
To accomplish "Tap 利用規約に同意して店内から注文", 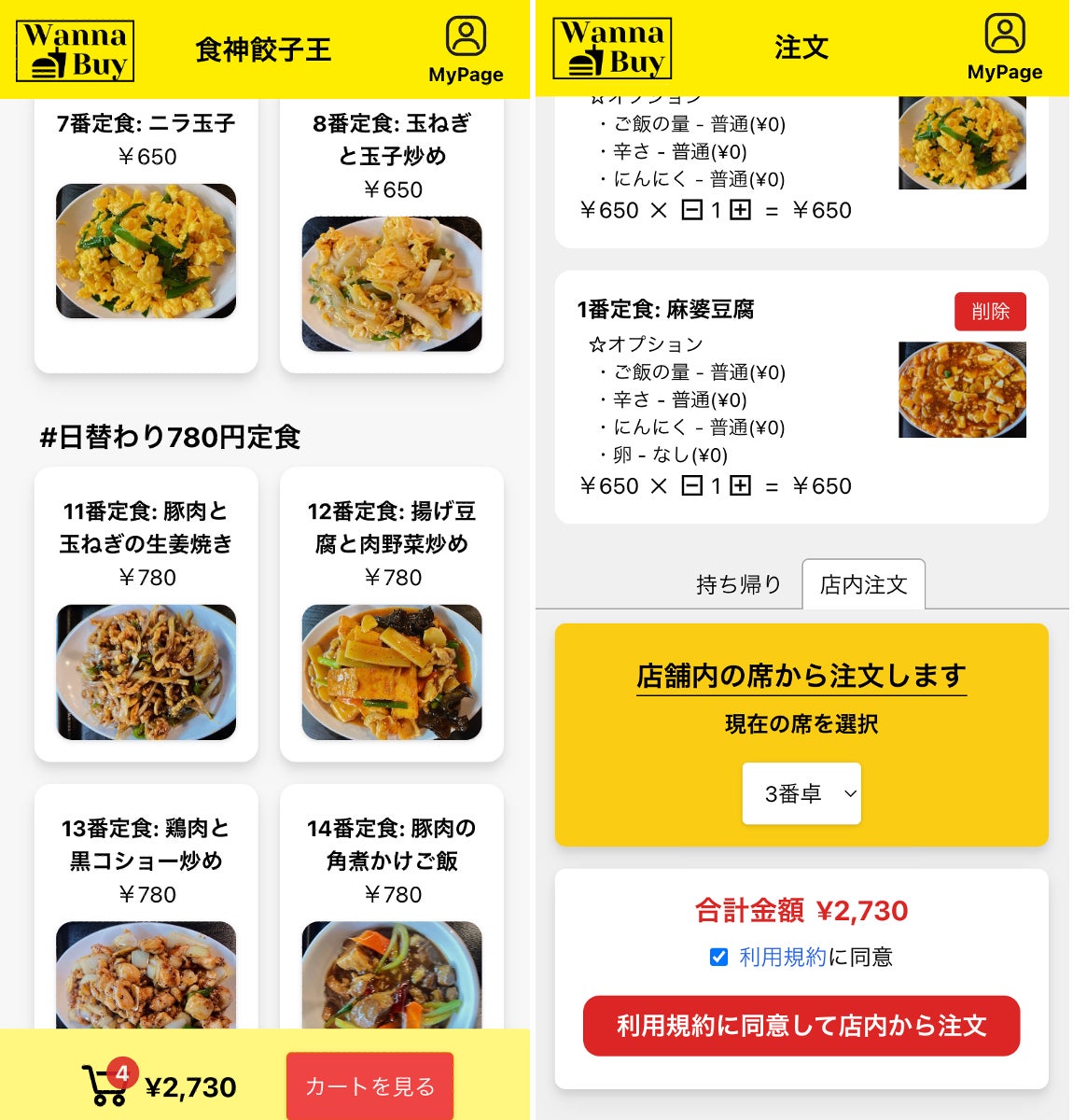I will point(801,1026).
